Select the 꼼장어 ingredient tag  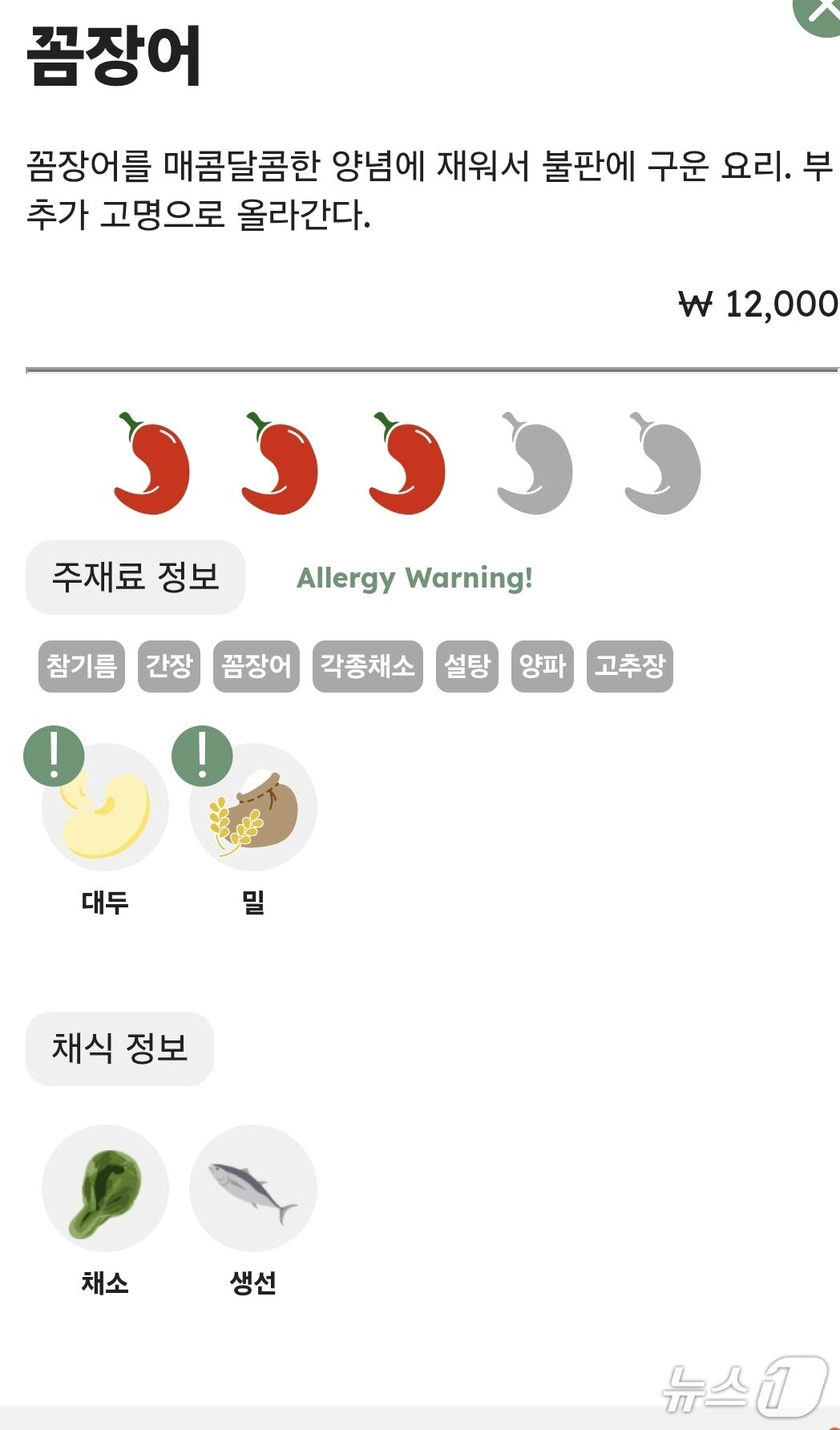256,665
